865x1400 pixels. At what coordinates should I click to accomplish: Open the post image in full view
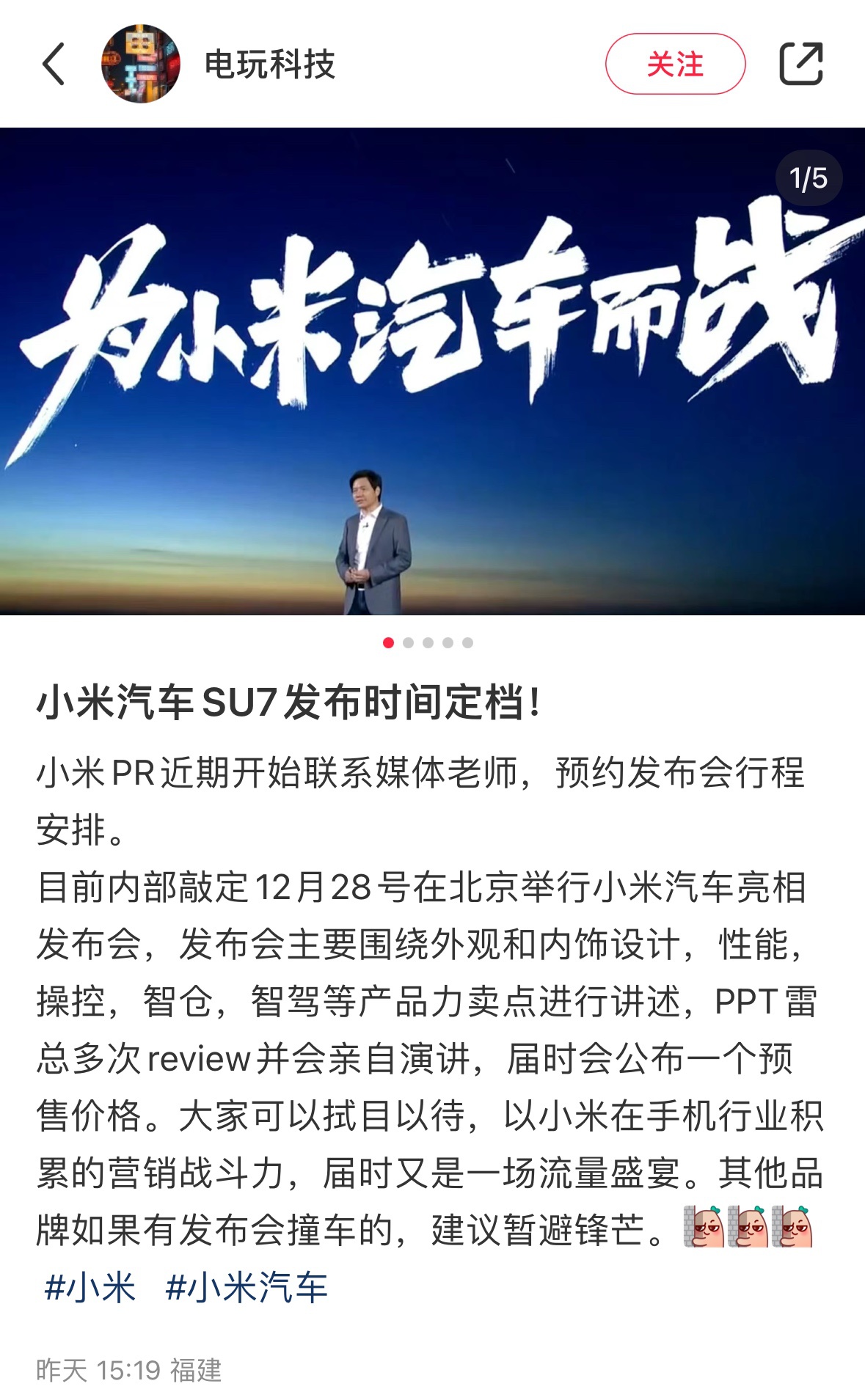point(432,370)
